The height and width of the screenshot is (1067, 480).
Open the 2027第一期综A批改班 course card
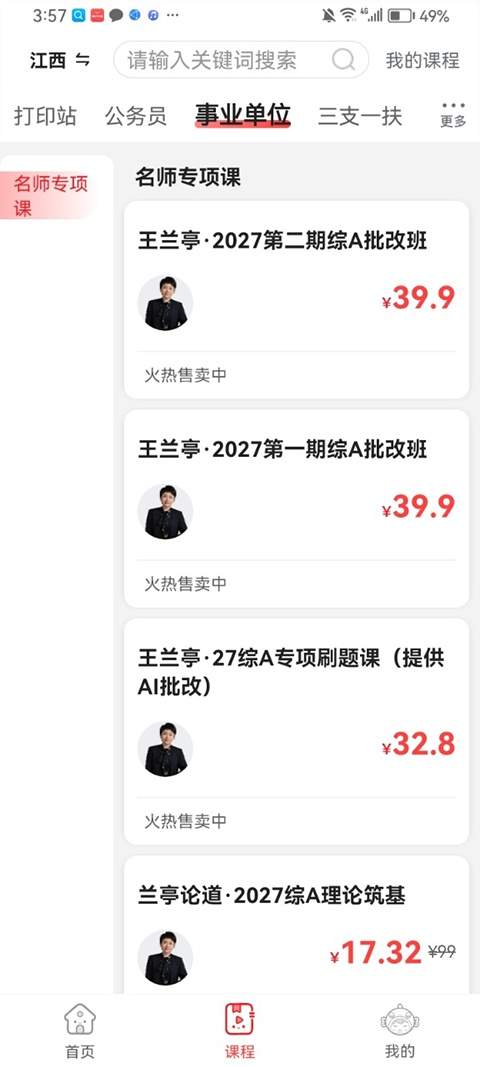coord(296,508)
